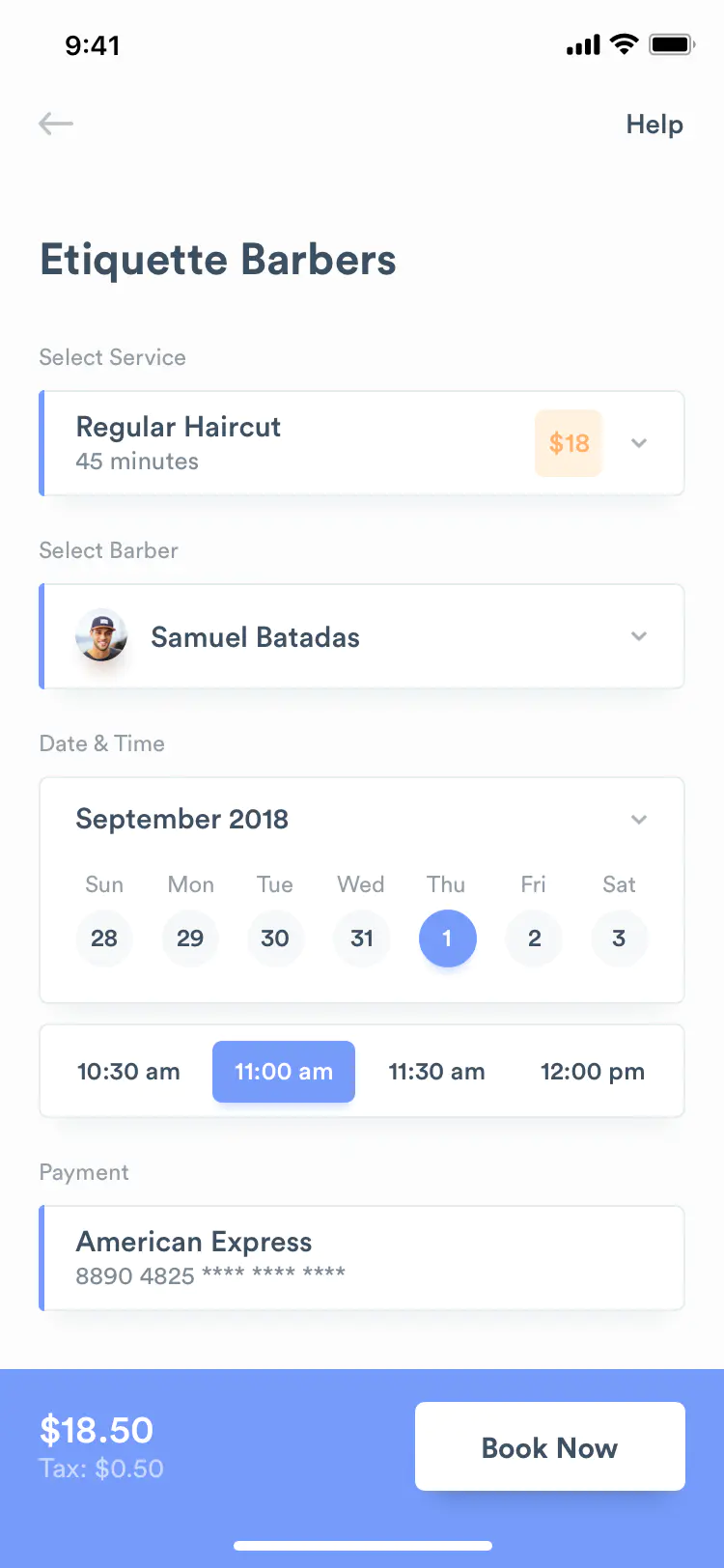Choose the 11:00 am time slot
Screen dimensions: 724x1568
pyautogui.click(x=284, y=1072)
